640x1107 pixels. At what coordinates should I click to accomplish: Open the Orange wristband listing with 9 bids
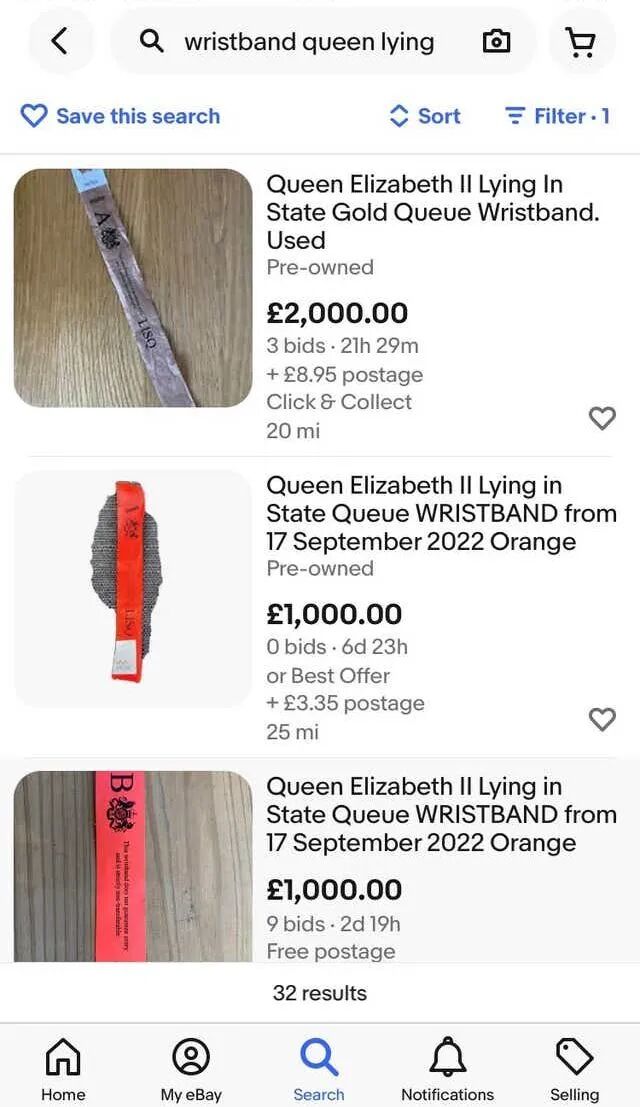pyautogui.click(x=440, y=814)
